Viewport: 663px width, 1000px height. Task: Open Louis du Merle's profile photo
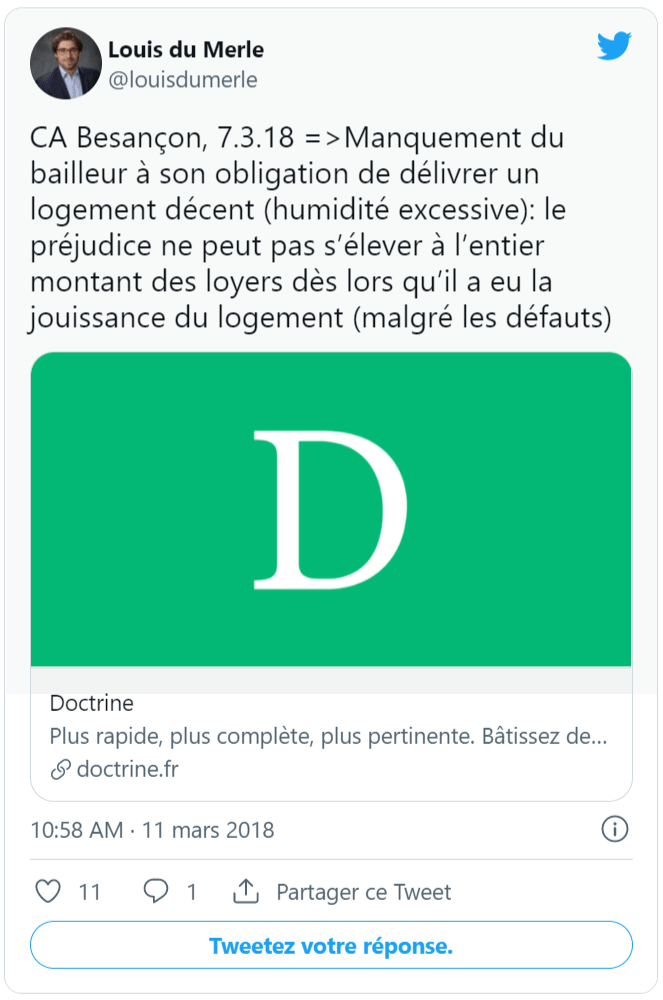point(66,63)
